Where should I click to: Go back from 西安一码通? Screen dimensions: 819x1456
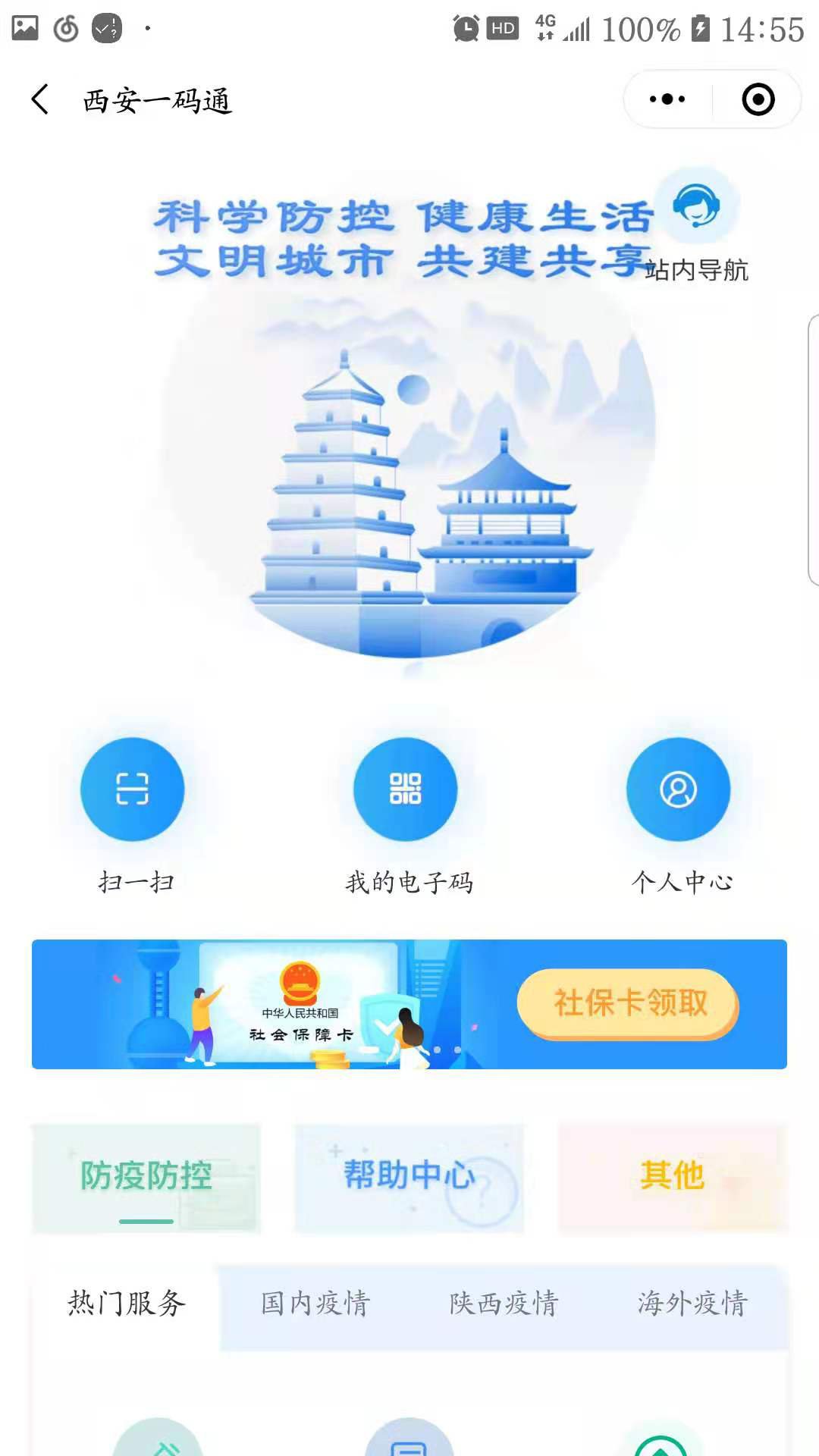tap(40, 99)
